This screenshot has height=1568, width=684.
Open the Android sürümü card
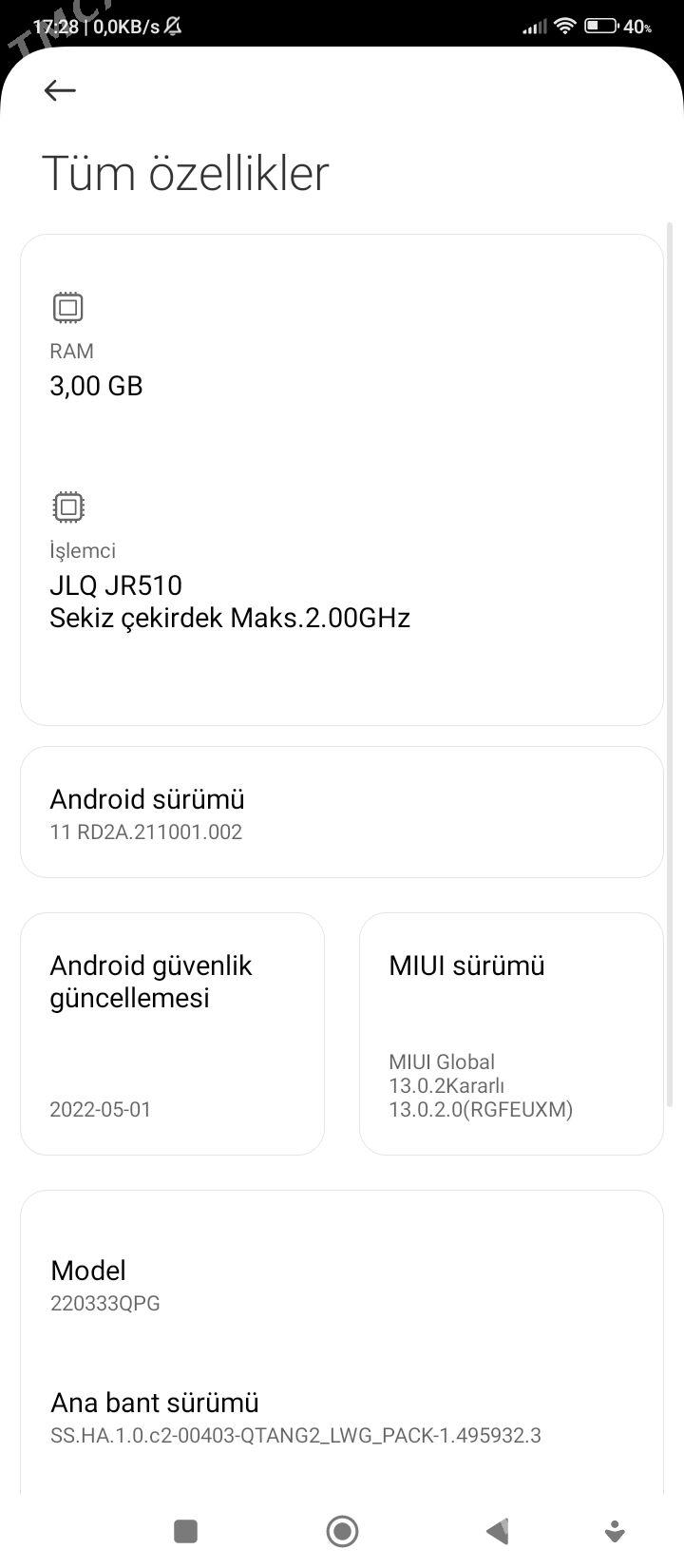click(342, 813)
